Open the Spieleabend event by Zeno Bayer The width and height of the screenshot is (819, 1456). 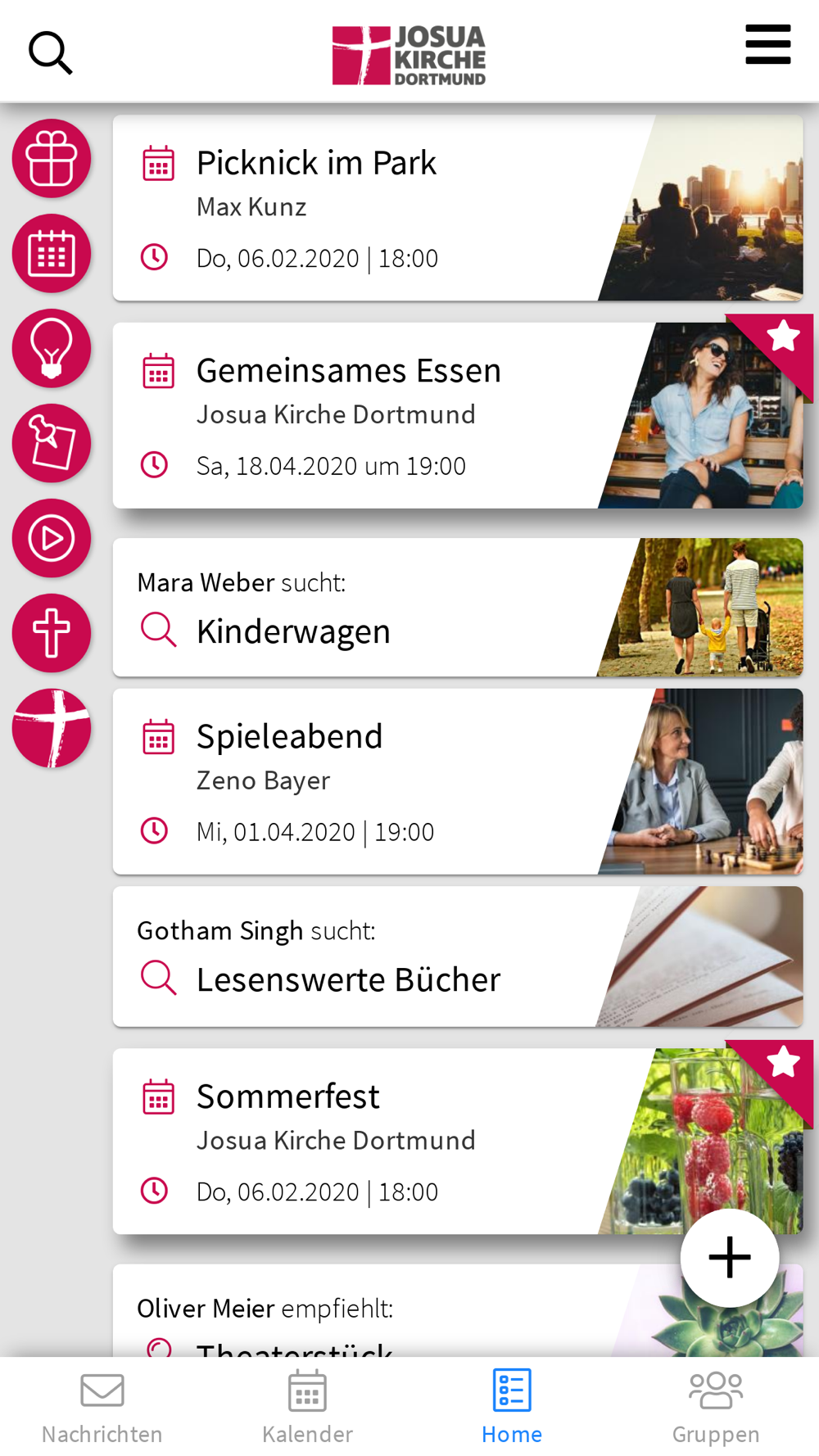click(458, 781)
